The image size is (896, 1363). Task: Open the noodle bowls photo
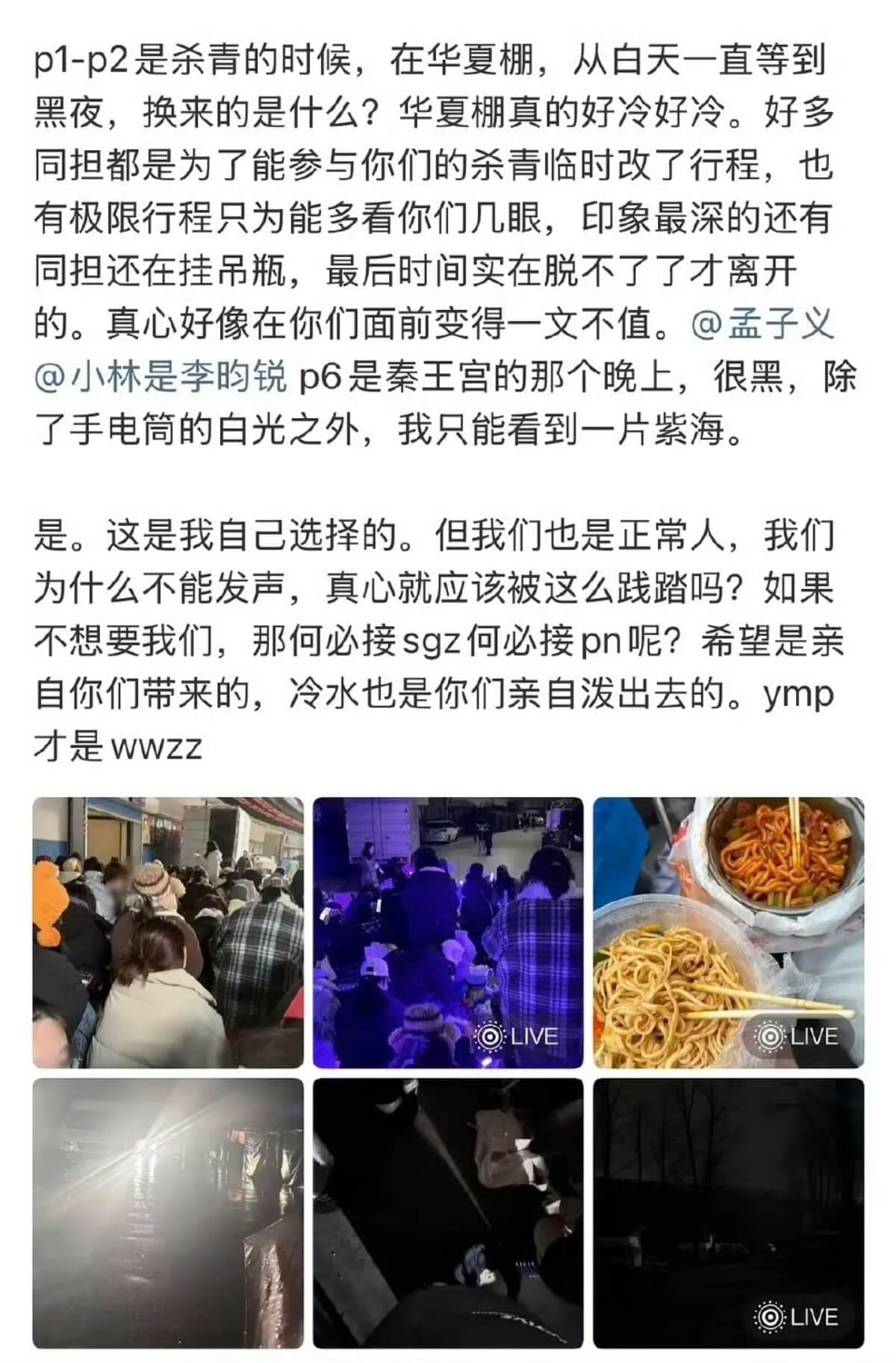pos(728,932)
